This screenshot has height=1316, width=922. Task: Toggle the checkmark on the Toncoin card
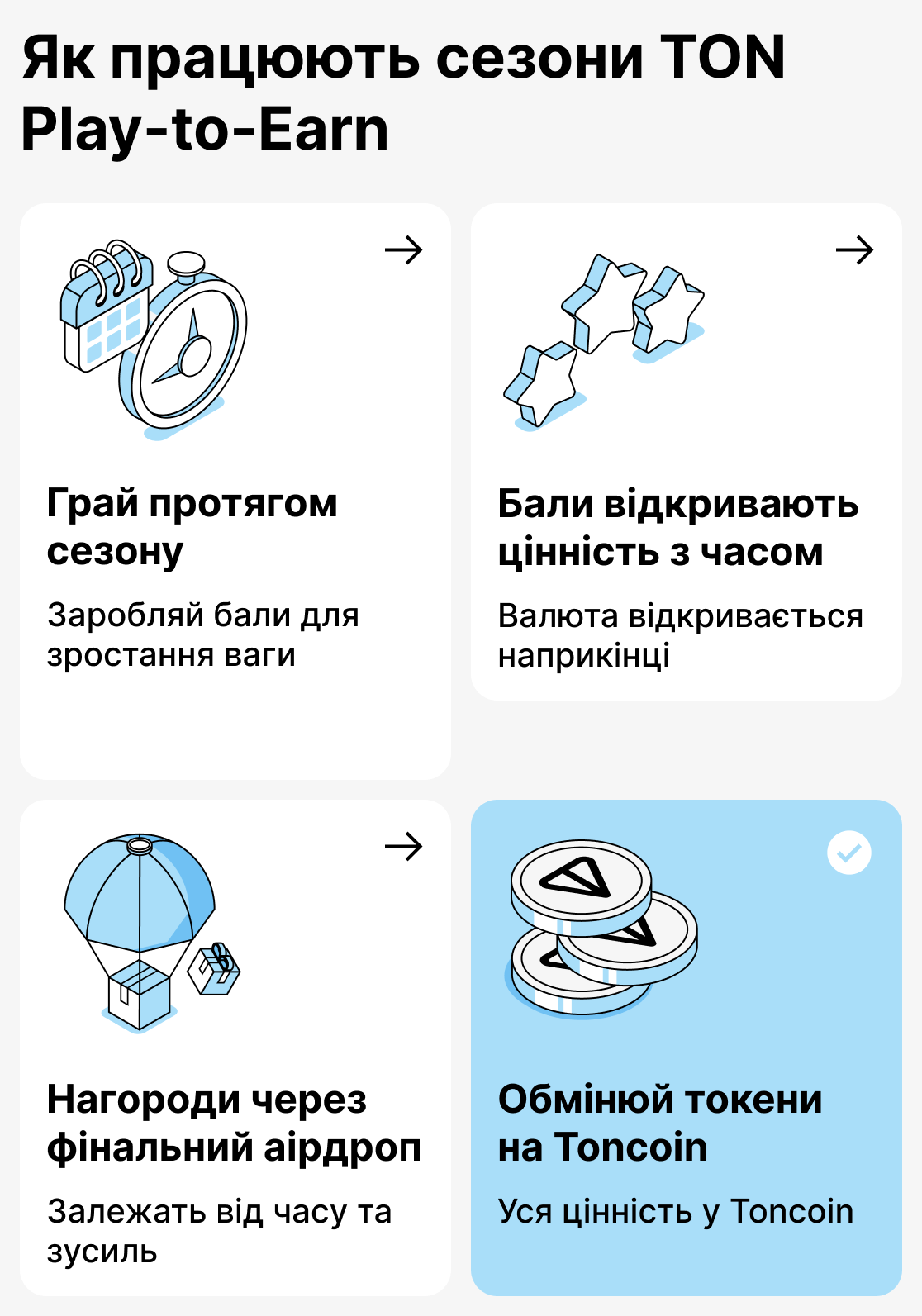point(849,851)
